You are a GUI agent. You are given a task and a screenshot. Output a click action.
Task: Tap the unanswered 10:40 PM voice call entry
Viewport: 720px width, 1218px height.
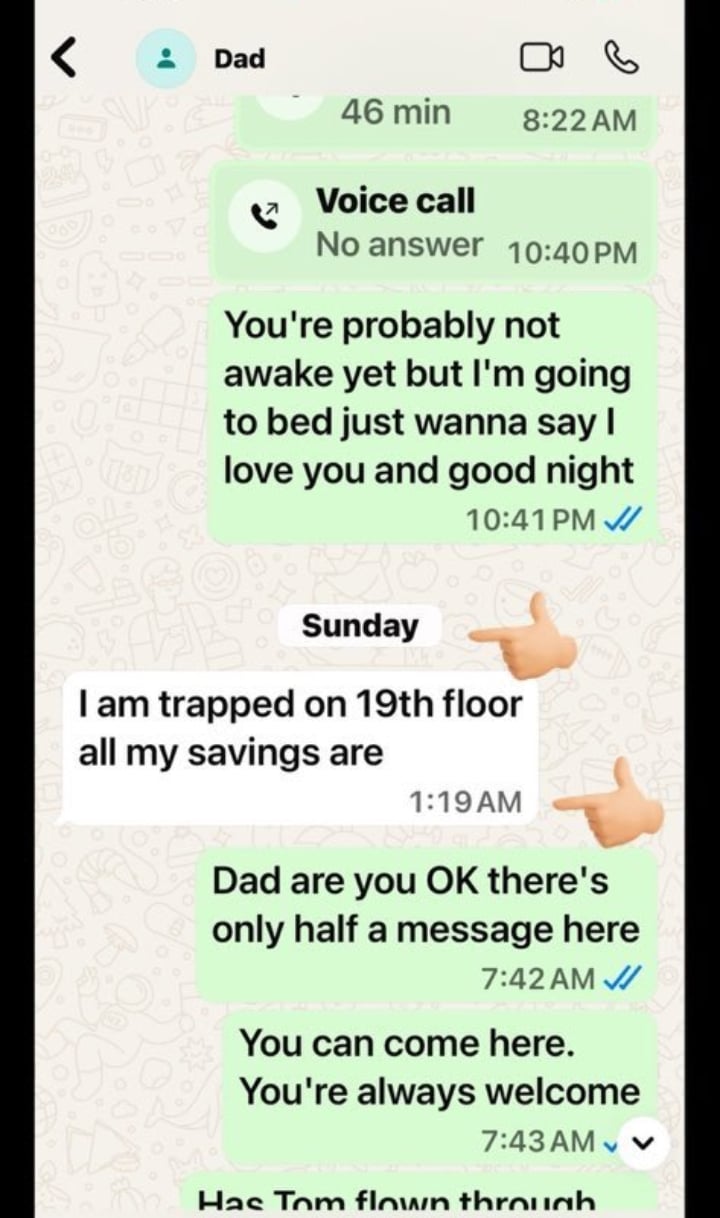[x=435, y=223]
